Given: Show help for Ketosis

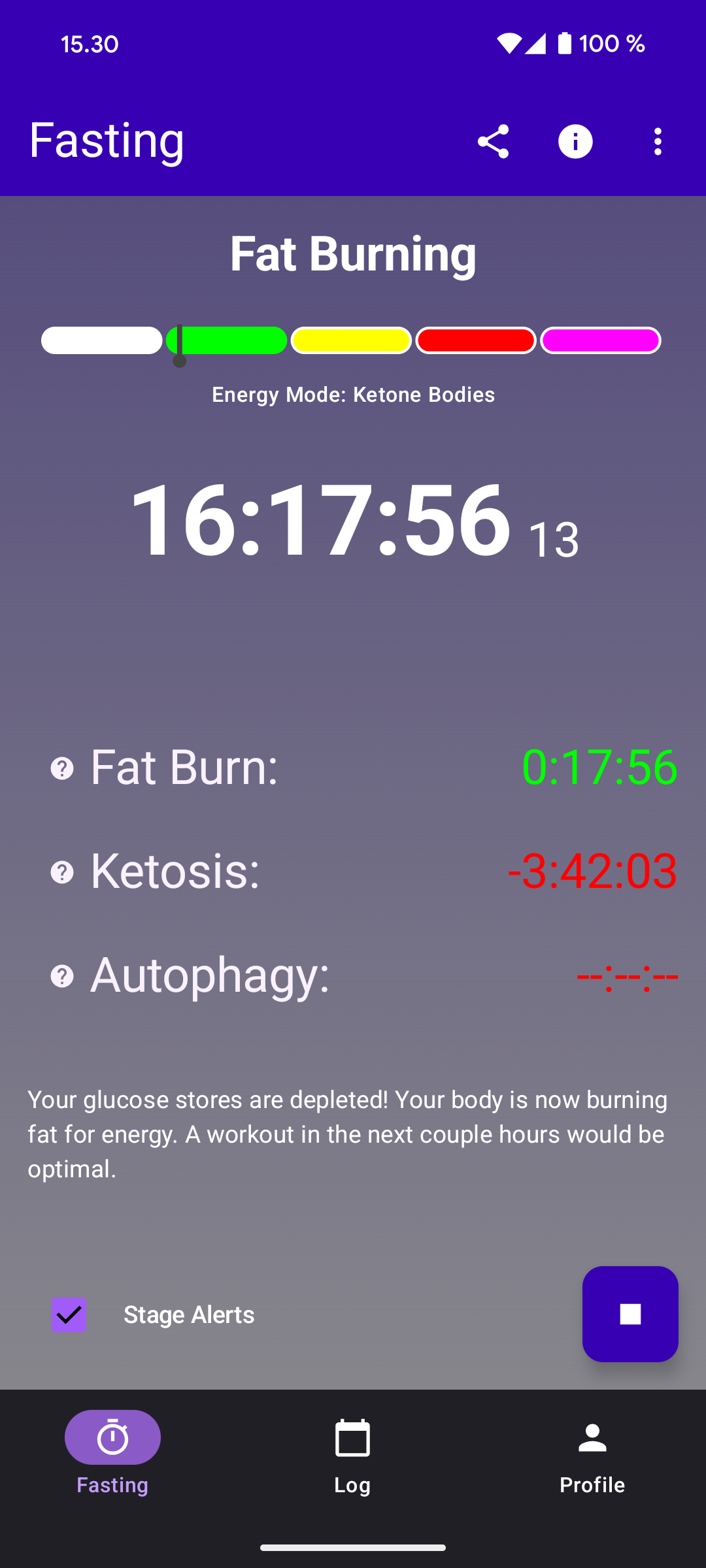Looking at the screenshot, I should coord(62,872).
